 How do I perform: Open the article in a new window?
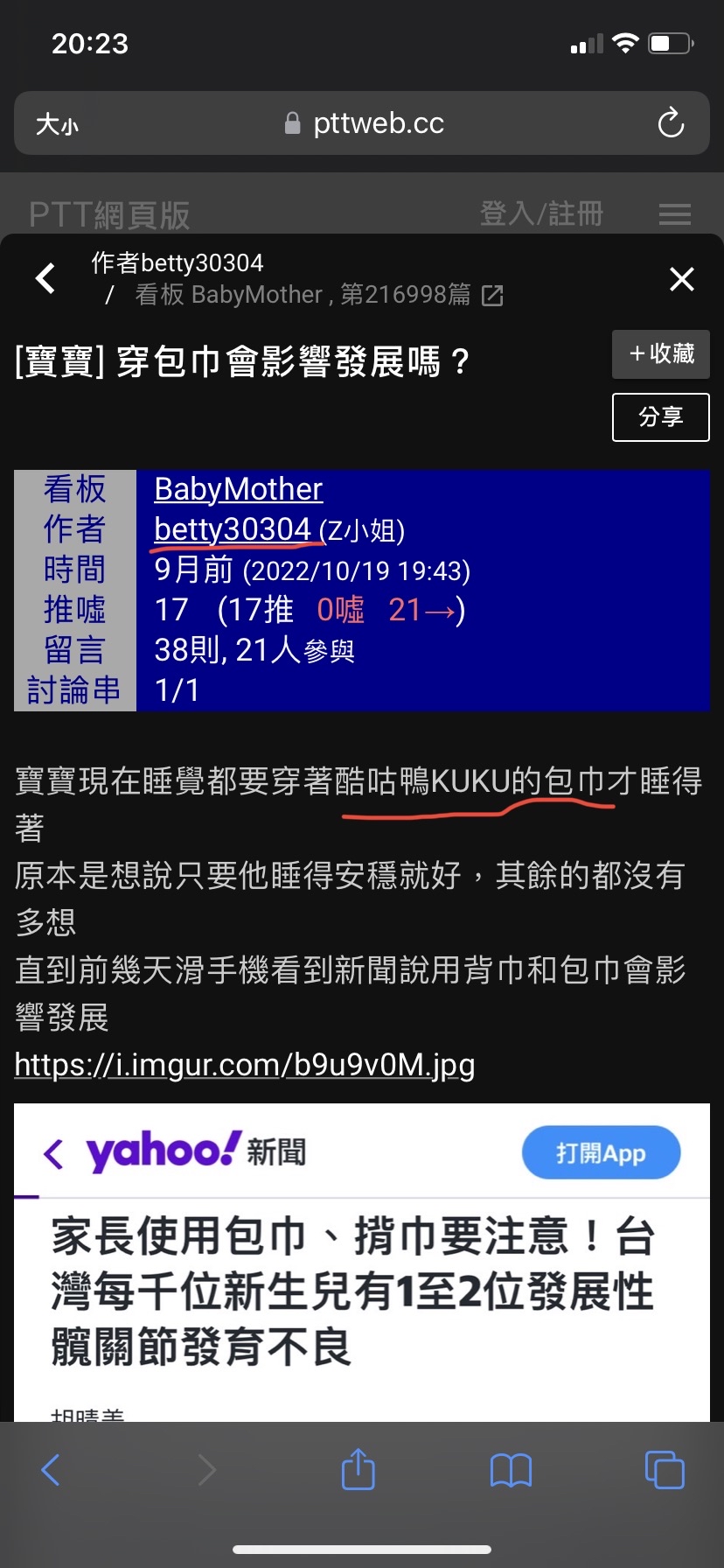492,296
